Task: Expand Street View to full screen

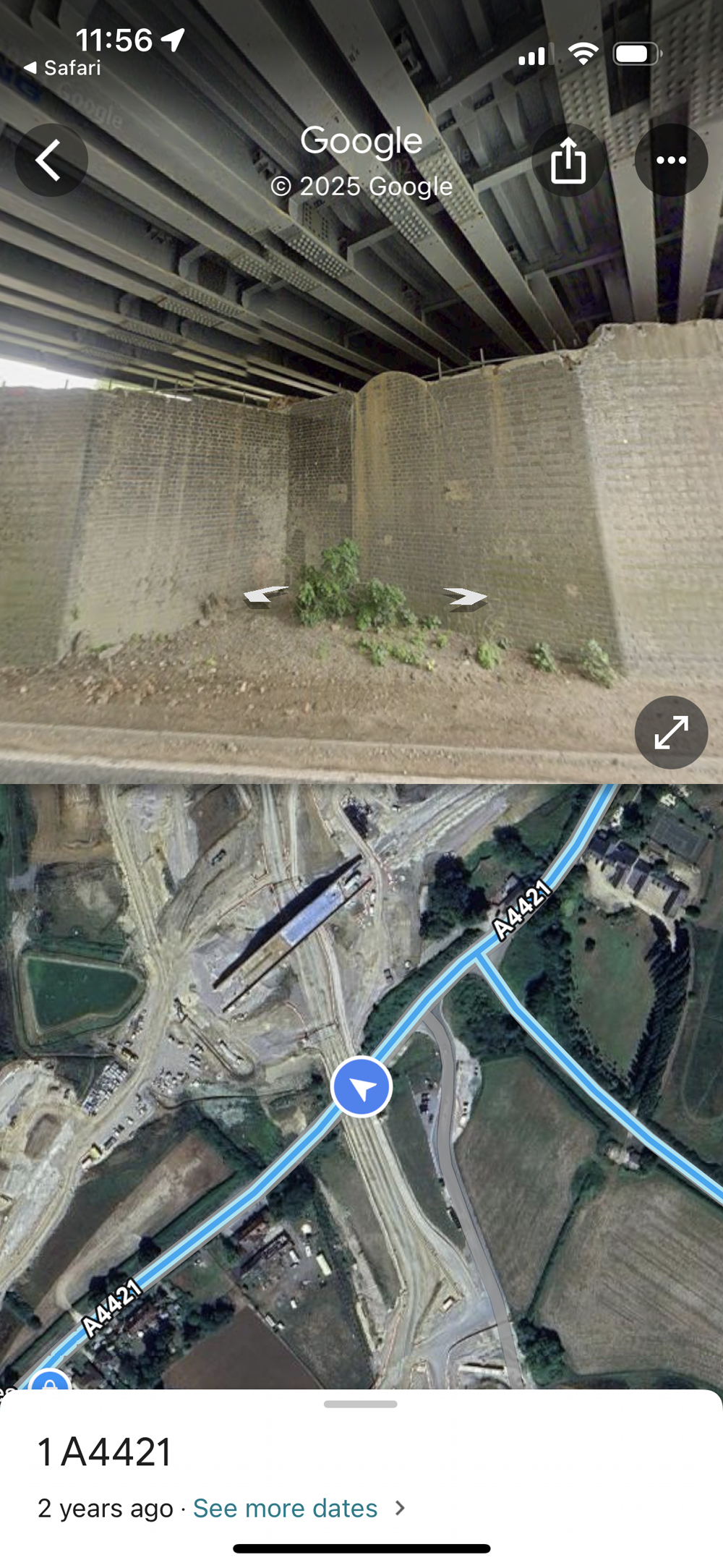Action: (671, 732)
